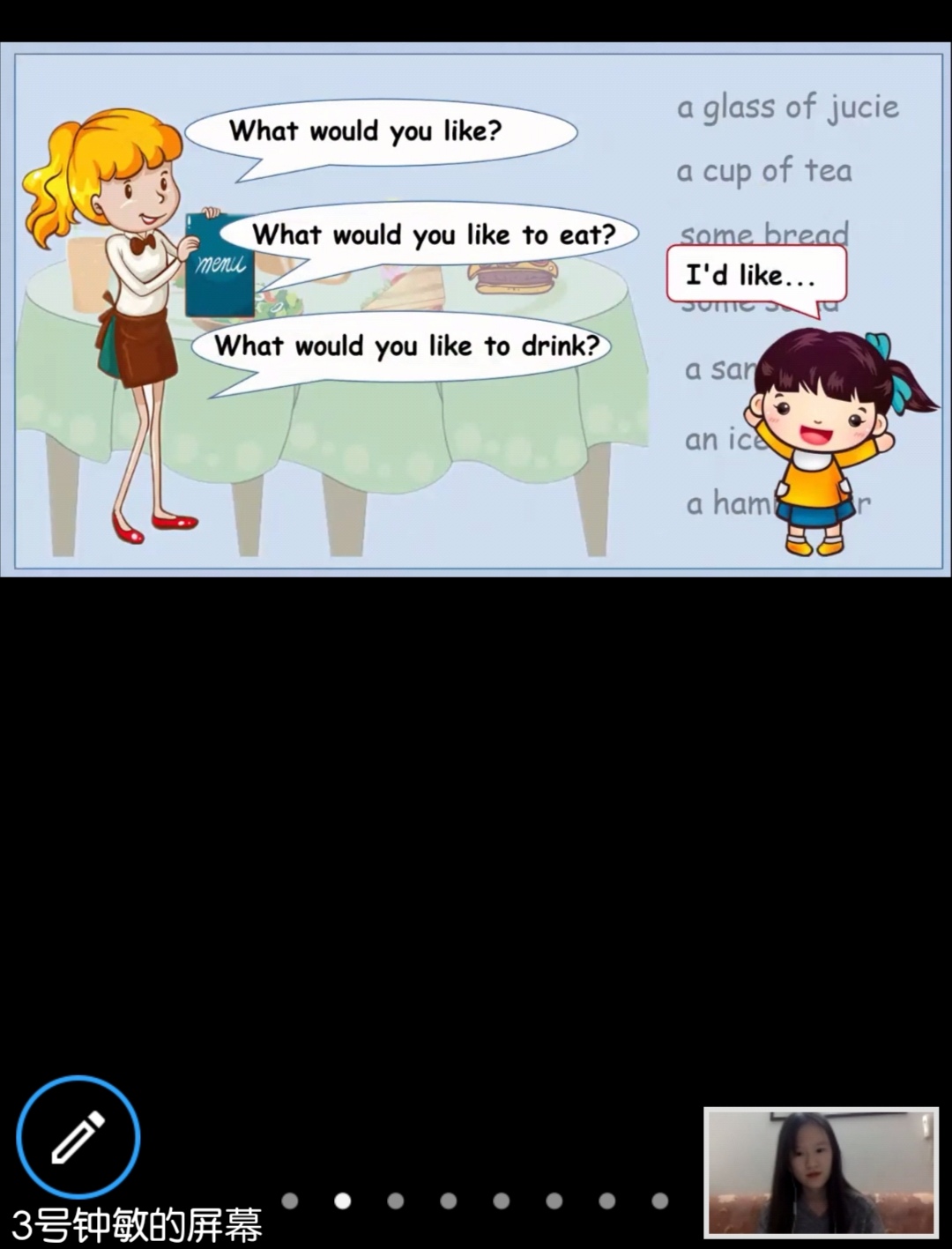
Task: Jump to the first page indicator dot
Action: pos(290,1201)
